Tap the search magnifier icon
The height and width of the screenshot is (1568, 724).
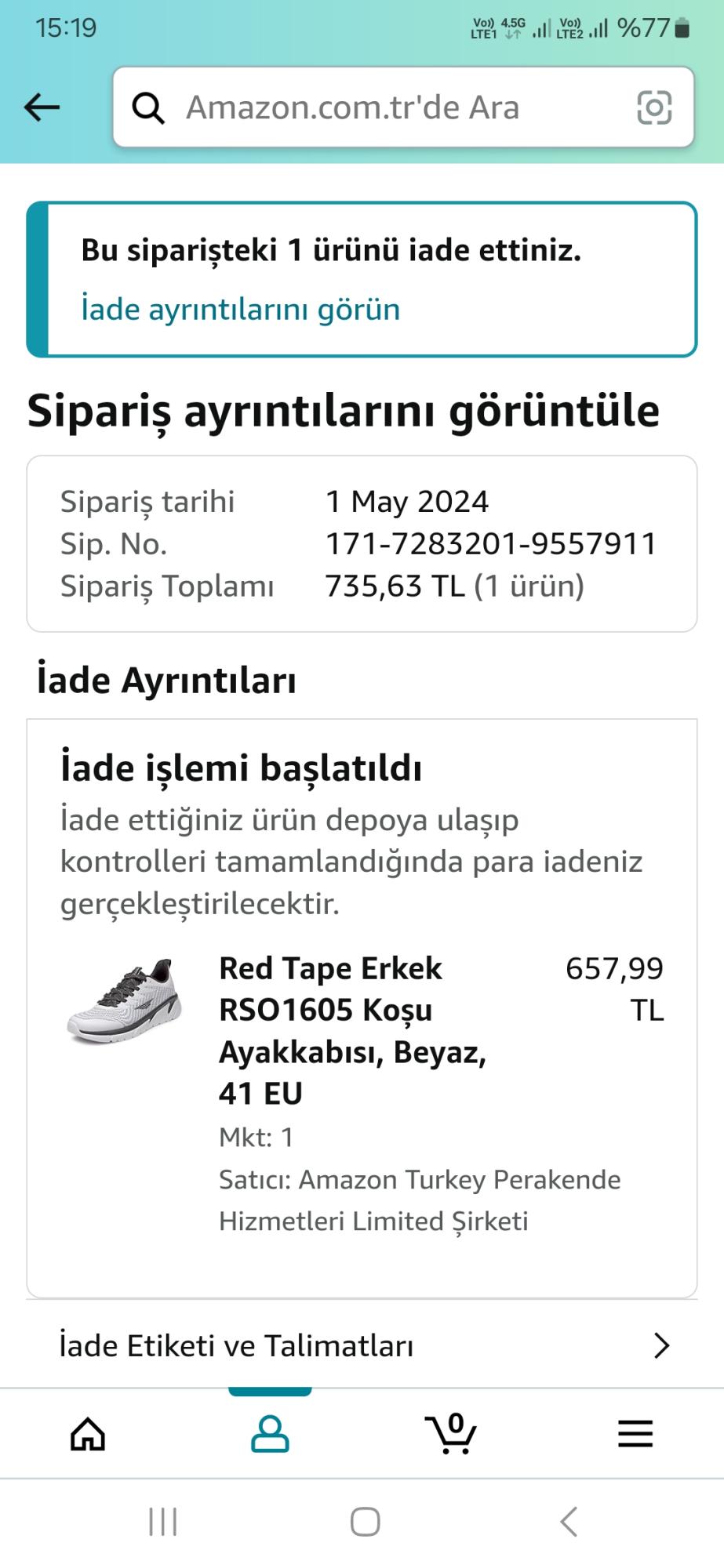pos(149,107)
